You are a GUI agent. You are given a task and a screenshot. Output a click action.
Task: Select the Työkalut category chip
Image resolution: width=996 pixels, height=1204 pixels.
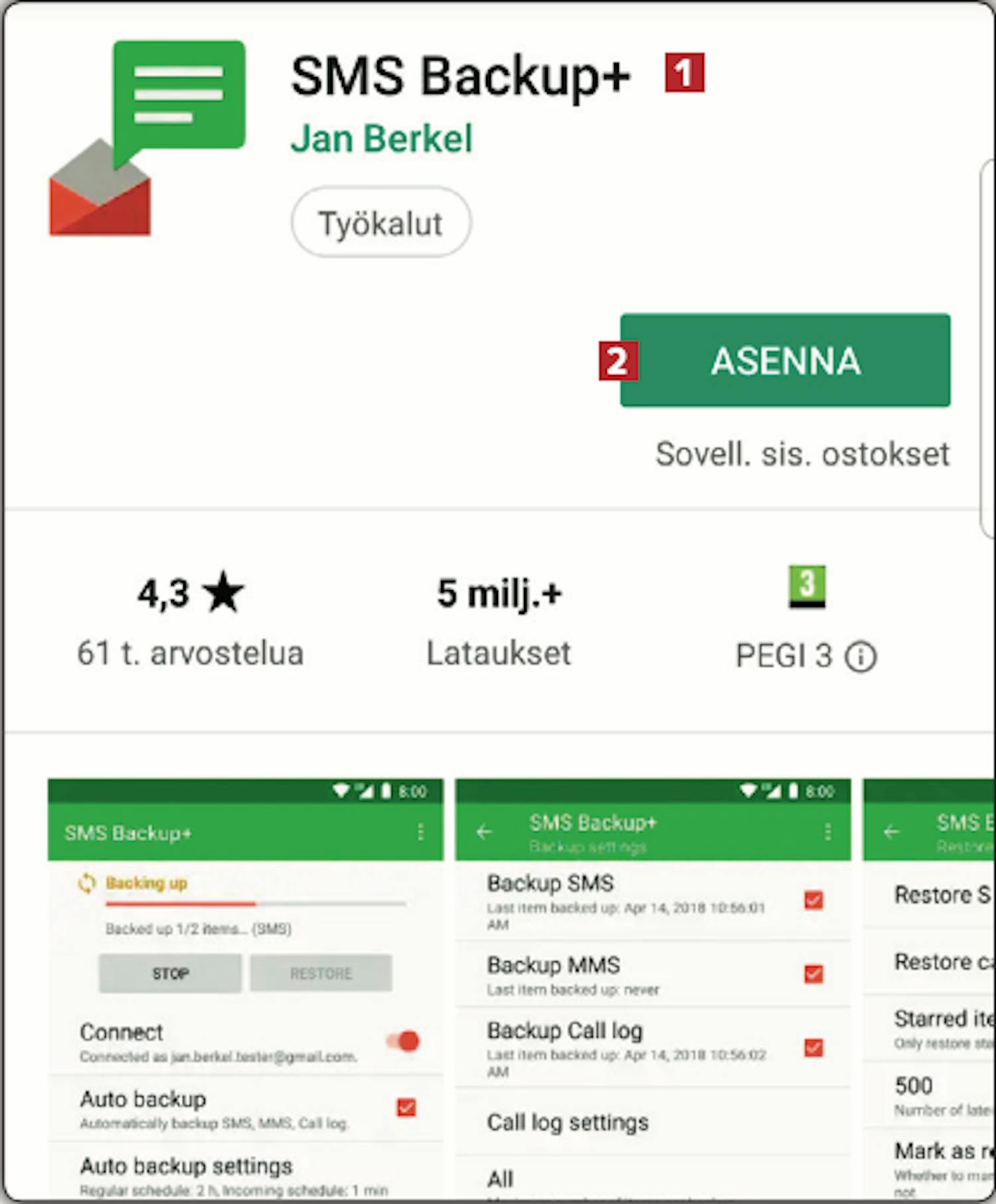point(380,222)
